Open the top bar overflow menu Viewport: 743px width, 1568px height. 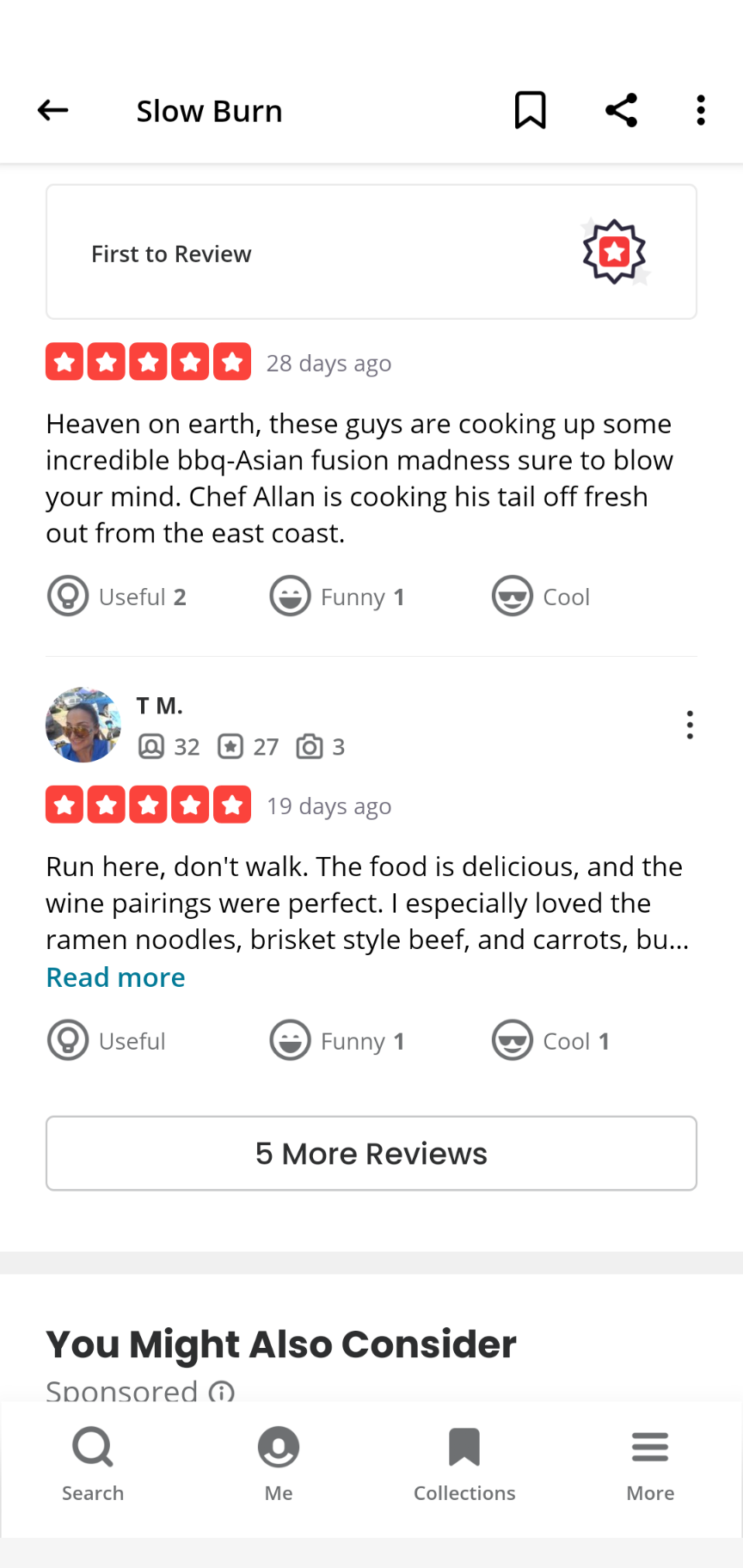click(701, 110)
